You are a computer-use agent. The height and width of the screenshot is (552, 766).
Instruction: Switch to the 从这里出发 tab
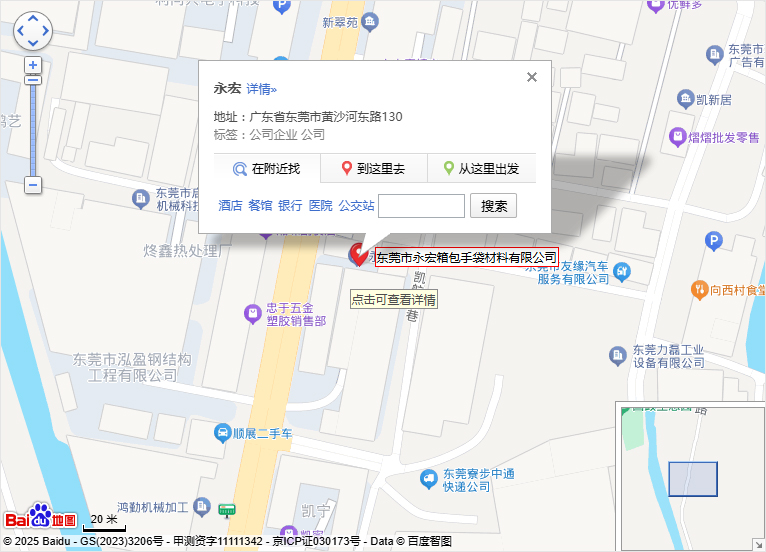tap(481, 169)
